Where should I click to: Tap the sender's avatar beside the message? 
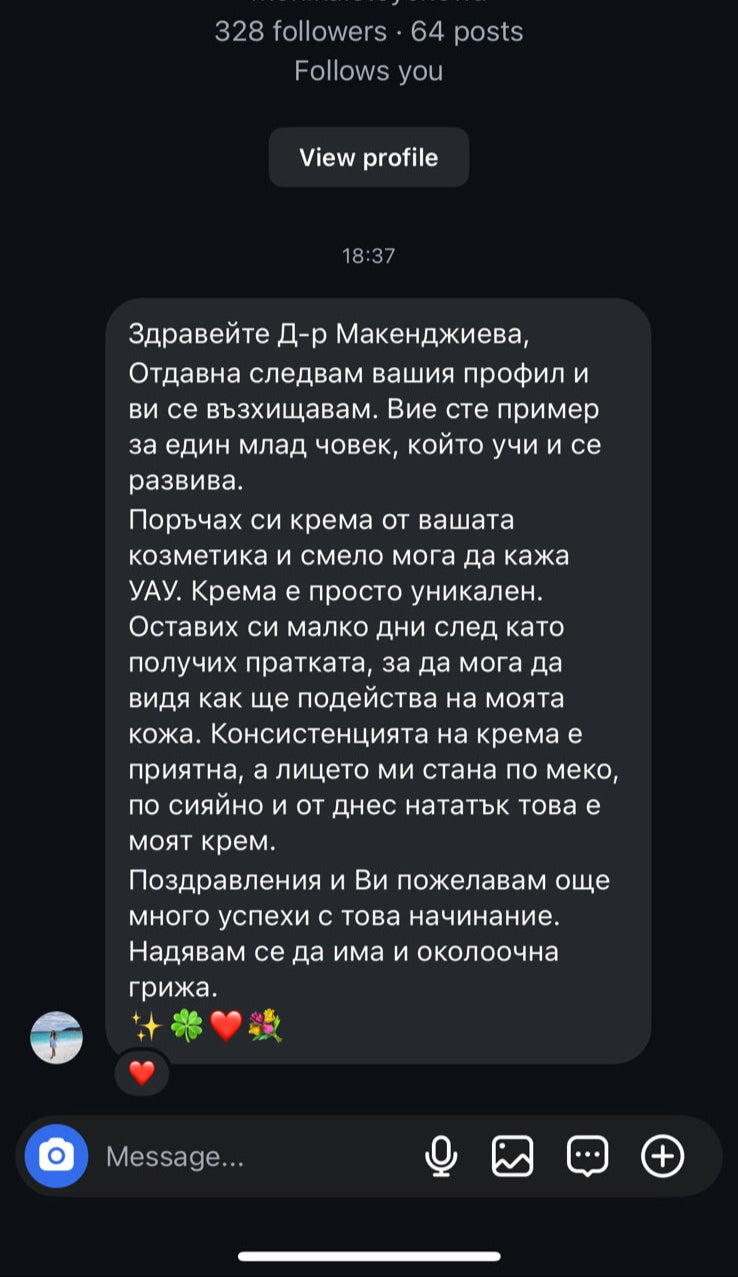56,1037
